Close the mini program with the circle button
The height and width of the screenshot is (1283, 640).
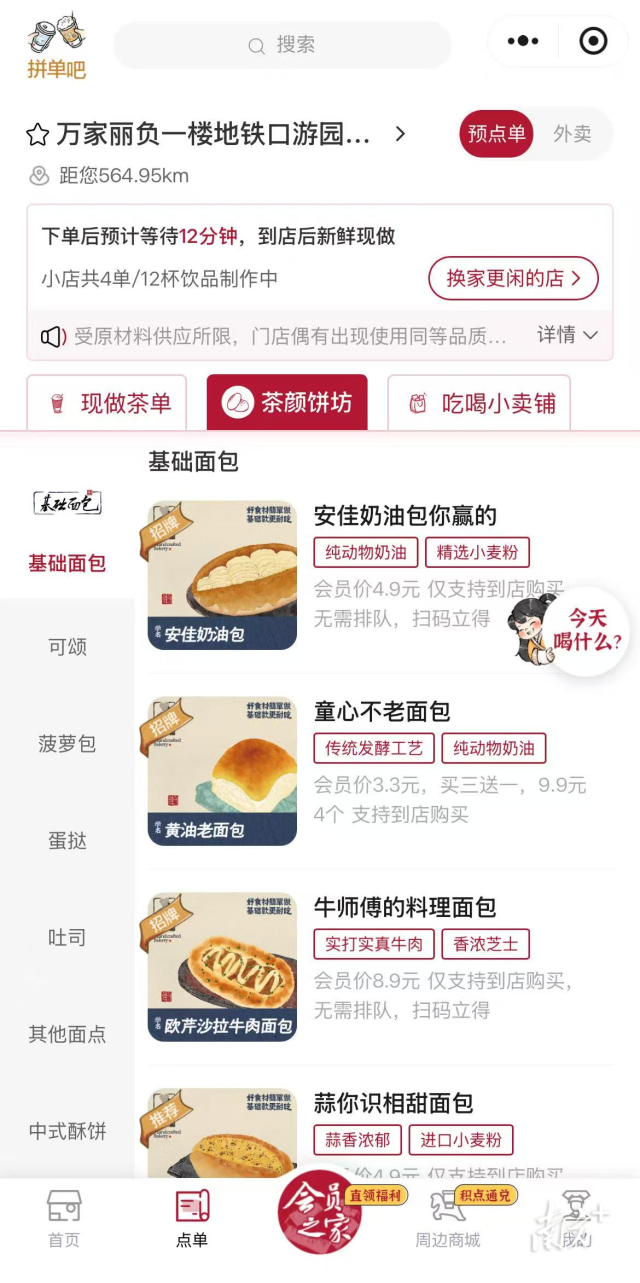coord(593,42)
